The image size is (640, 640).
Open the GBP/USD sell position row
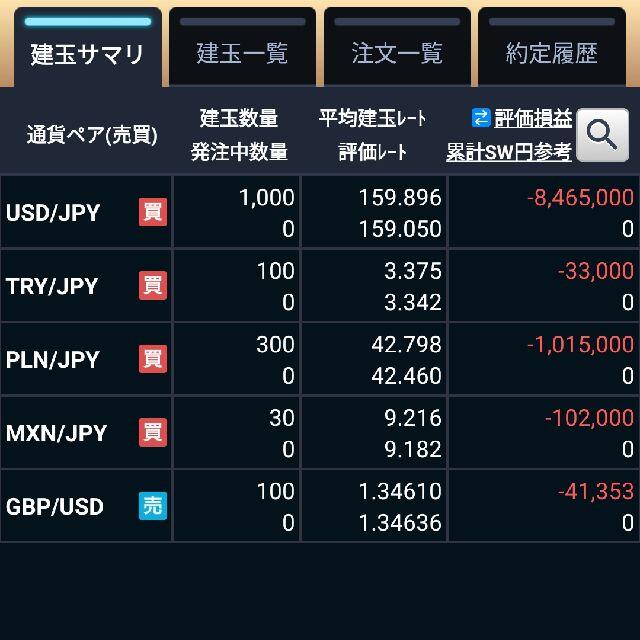tap(320, 506)
